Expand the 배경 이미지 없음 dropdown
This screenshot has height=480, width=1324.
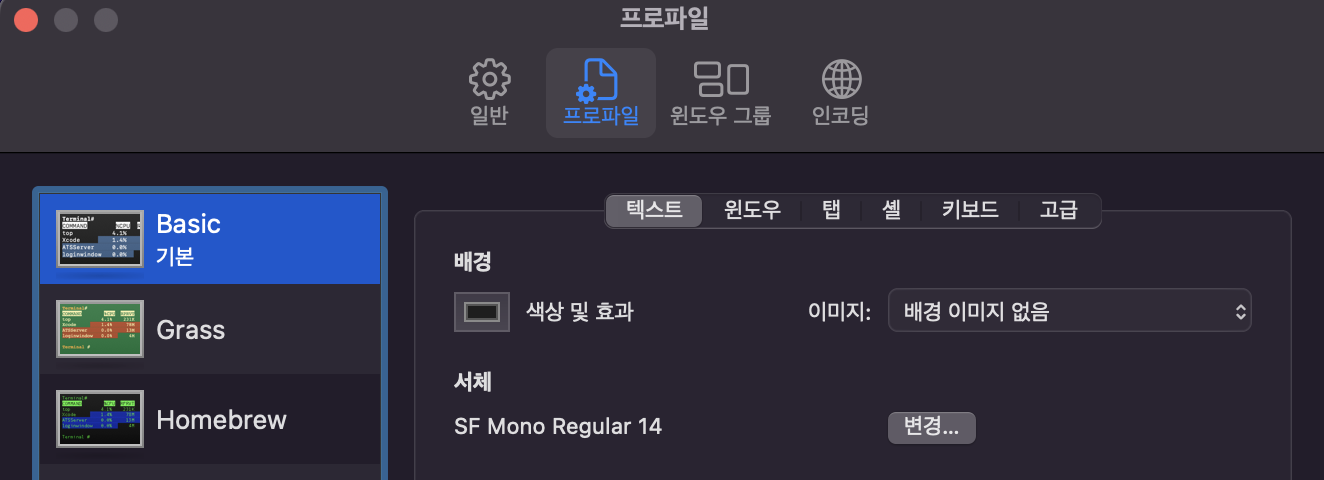(1069, 312)
